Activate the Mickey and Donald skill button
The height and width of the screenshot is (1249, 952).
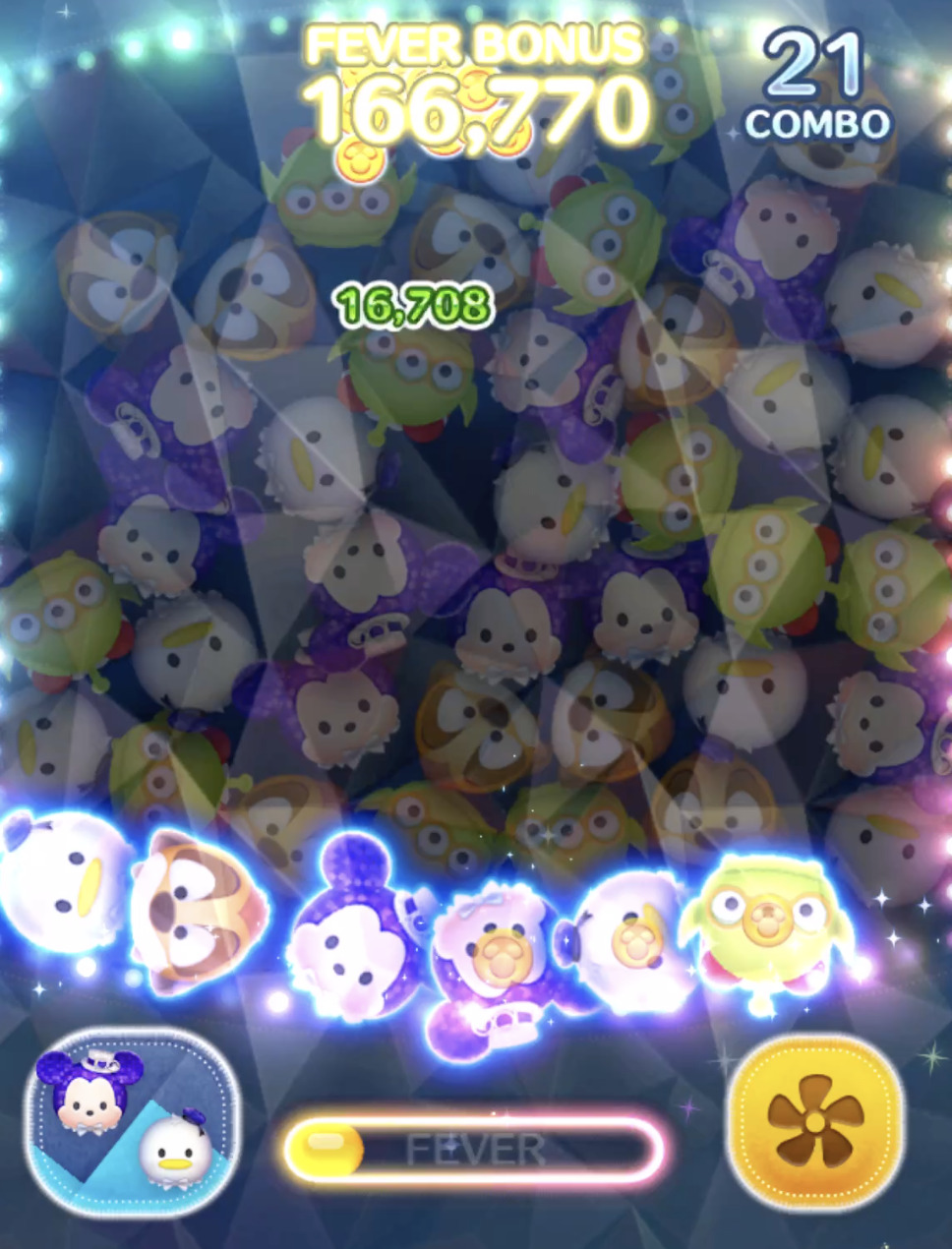pos(134,1121)
